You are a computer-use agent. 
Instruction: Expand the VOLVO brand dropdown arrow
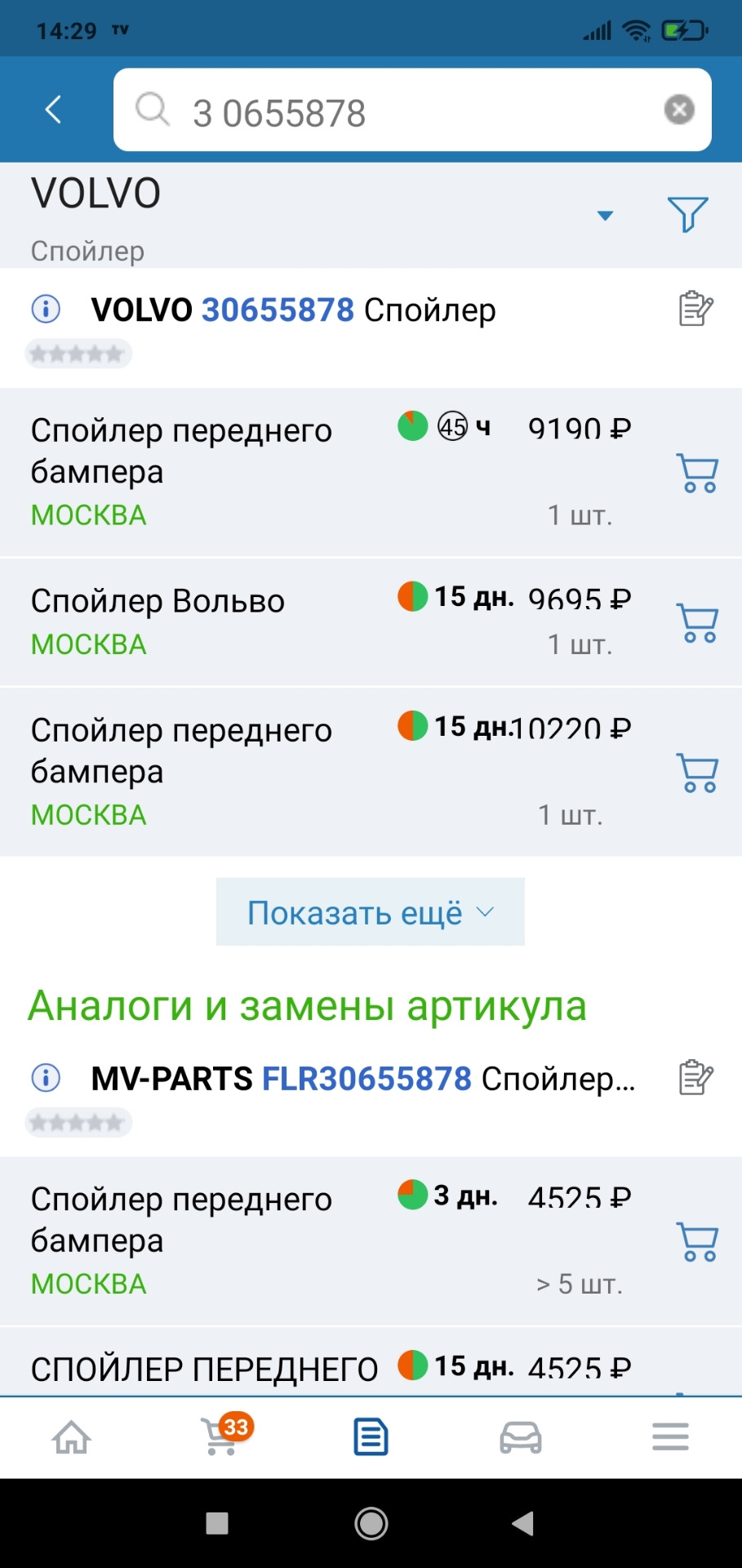[x=605, y=216]
